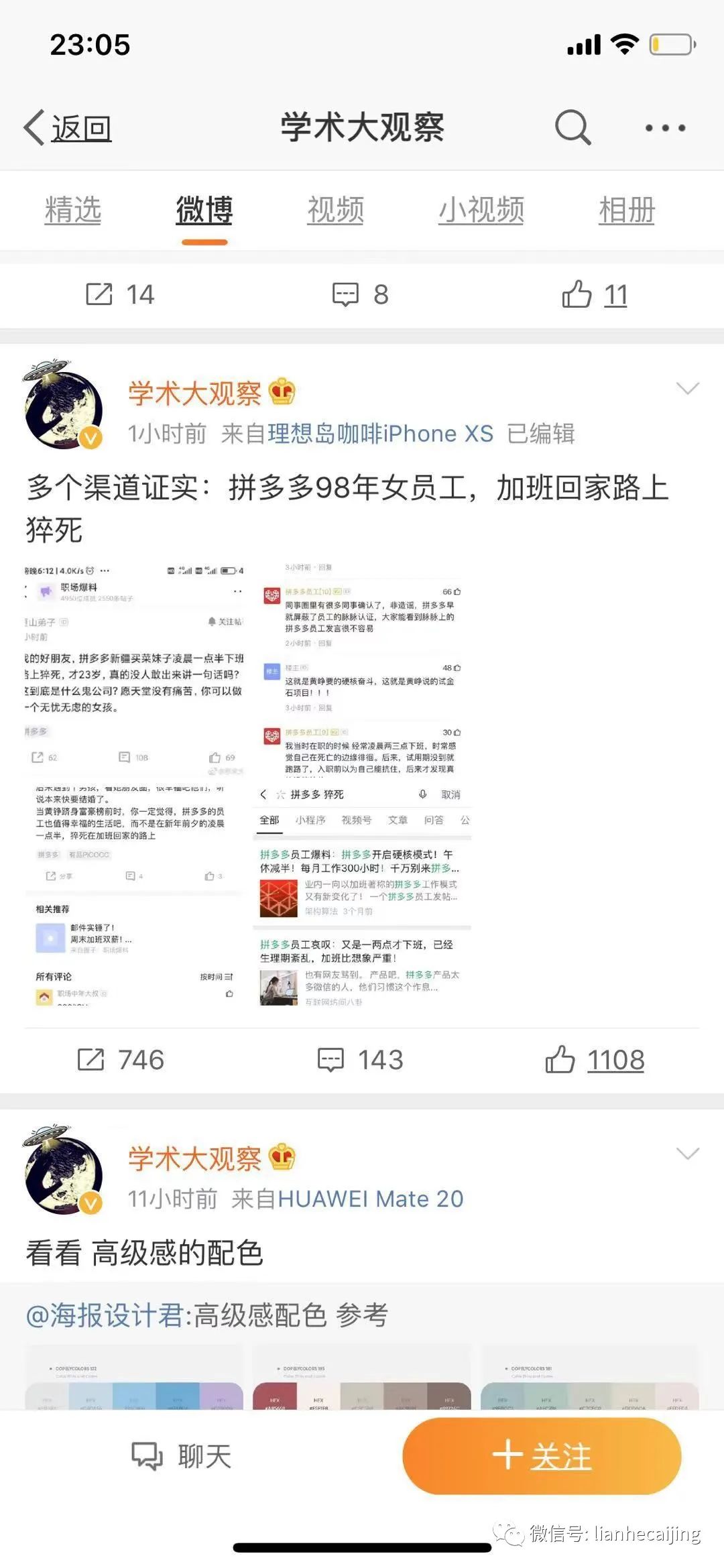
Task: Go back using the 返回 button
Action: click(68, 127)
